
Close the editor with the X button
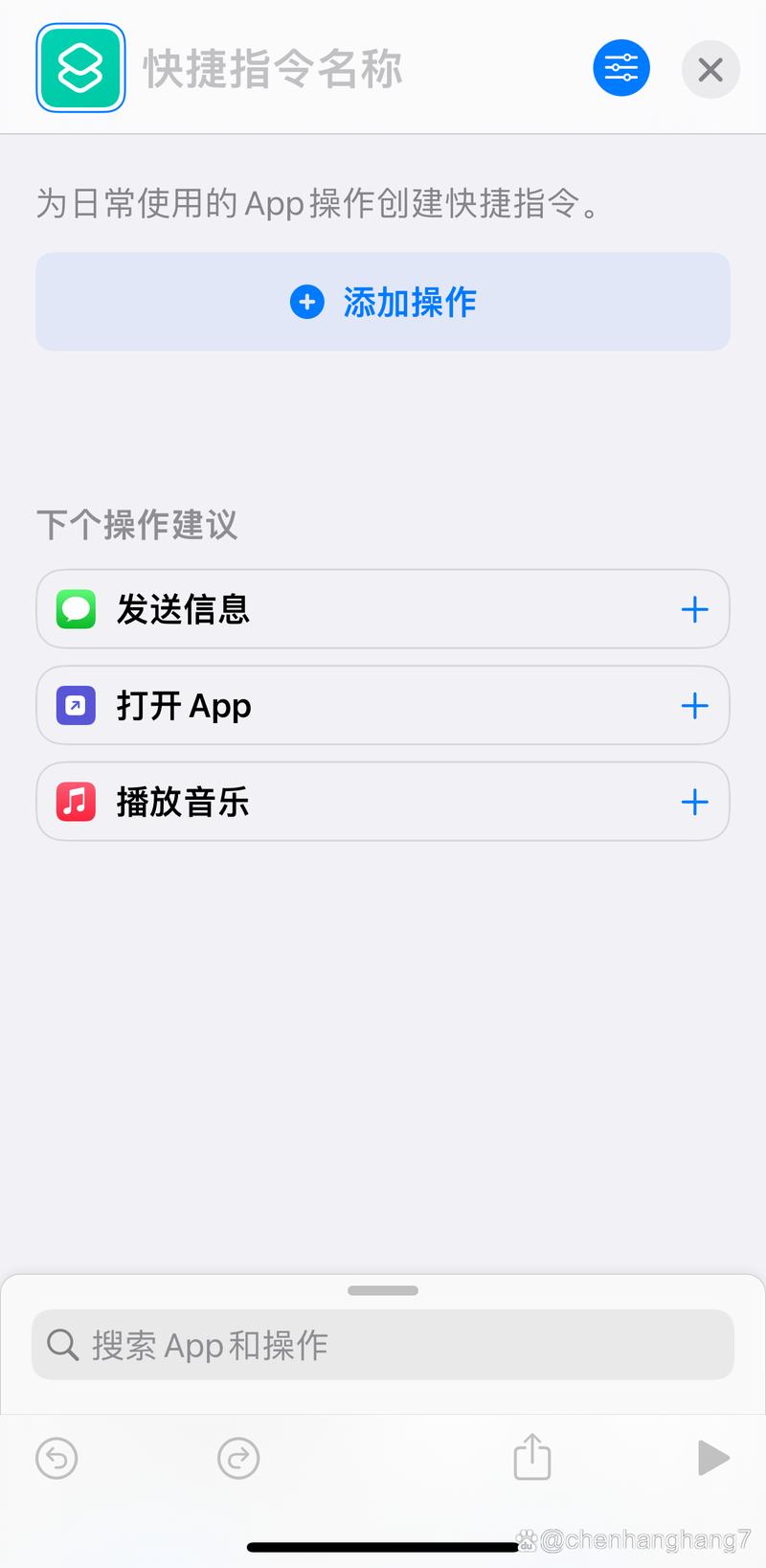click(710, 69)
